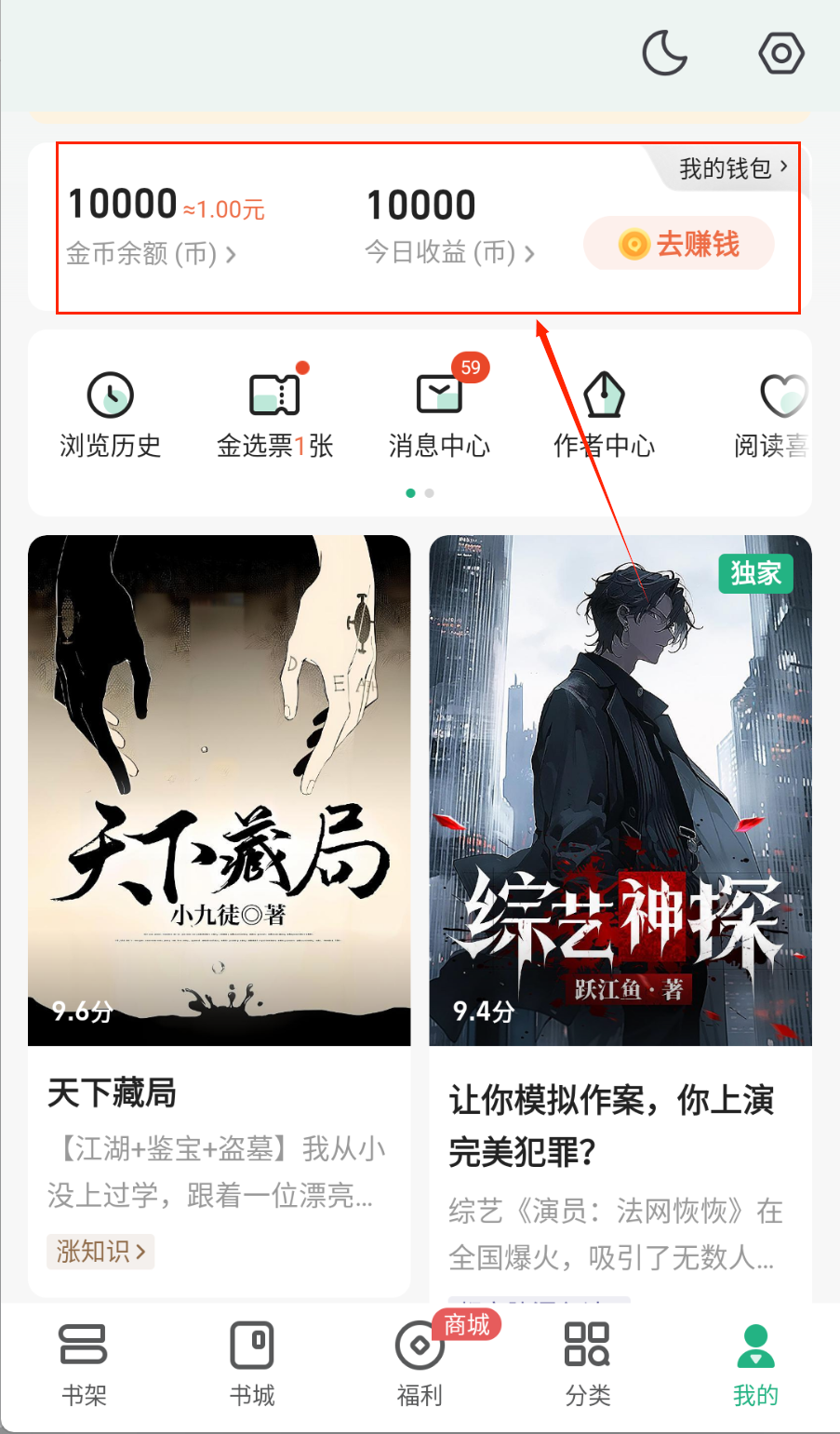Switch to the 分类 tab
Screen dimensions: 840x1434
[x=588, y=1363]
